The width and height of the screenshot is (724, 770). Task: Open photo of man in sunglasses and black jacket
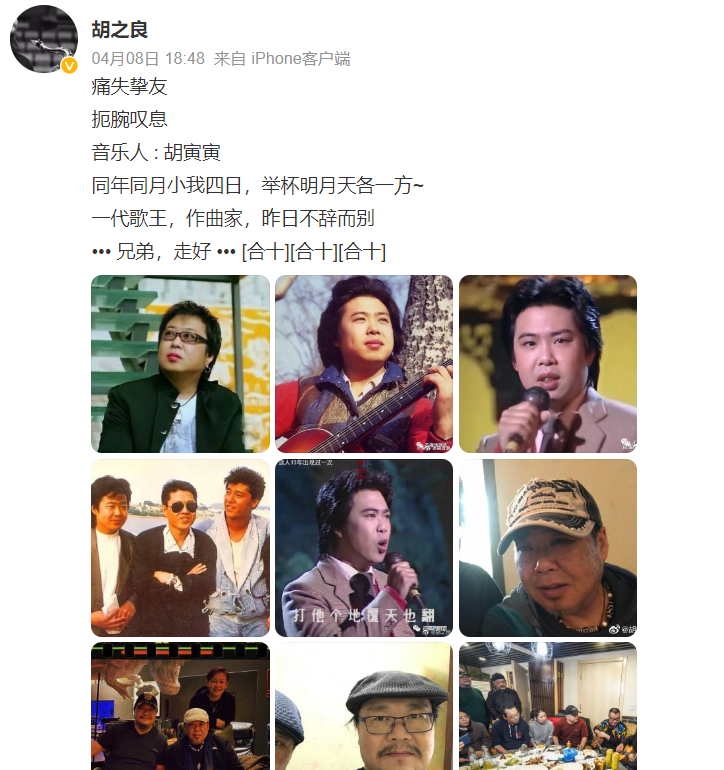[180, 364]
